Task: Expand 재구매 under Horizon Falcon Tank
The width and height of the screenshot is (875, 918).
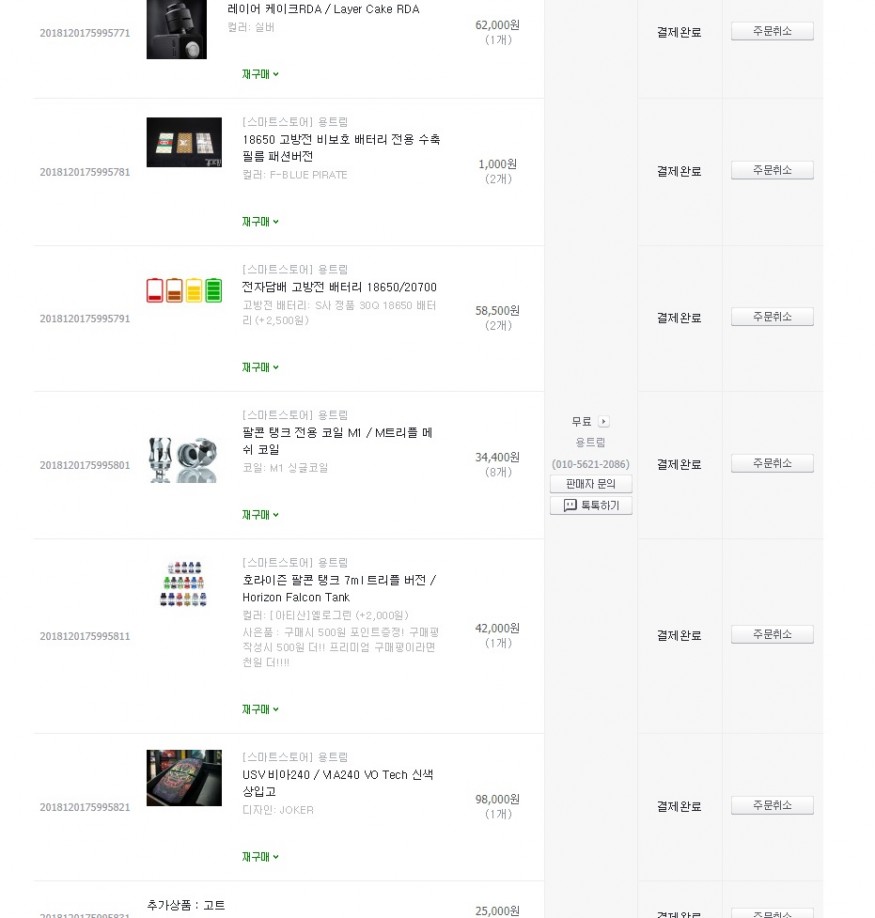Action: coord(260,710)
